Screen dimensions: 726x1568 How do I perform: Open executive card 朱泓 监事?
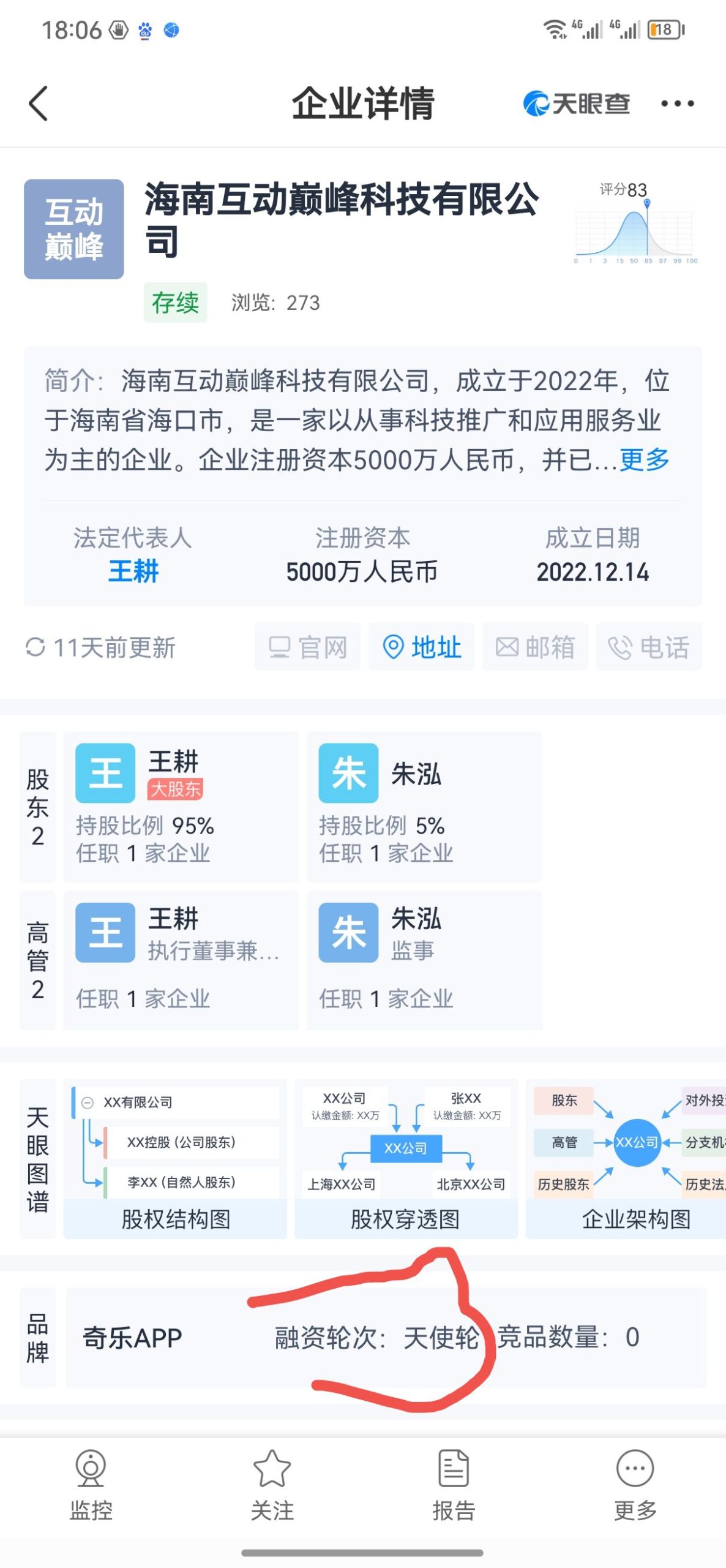pyautogui.click(x=424, y=960)
